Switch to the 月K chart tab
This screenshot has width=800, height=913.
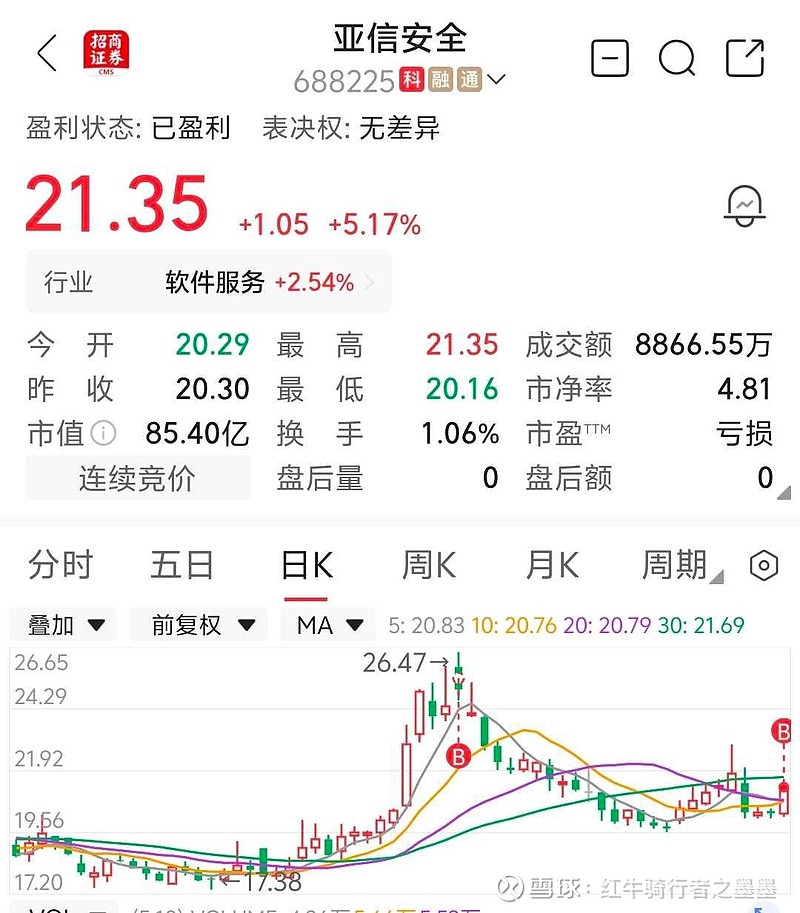(x=553, y=565)
